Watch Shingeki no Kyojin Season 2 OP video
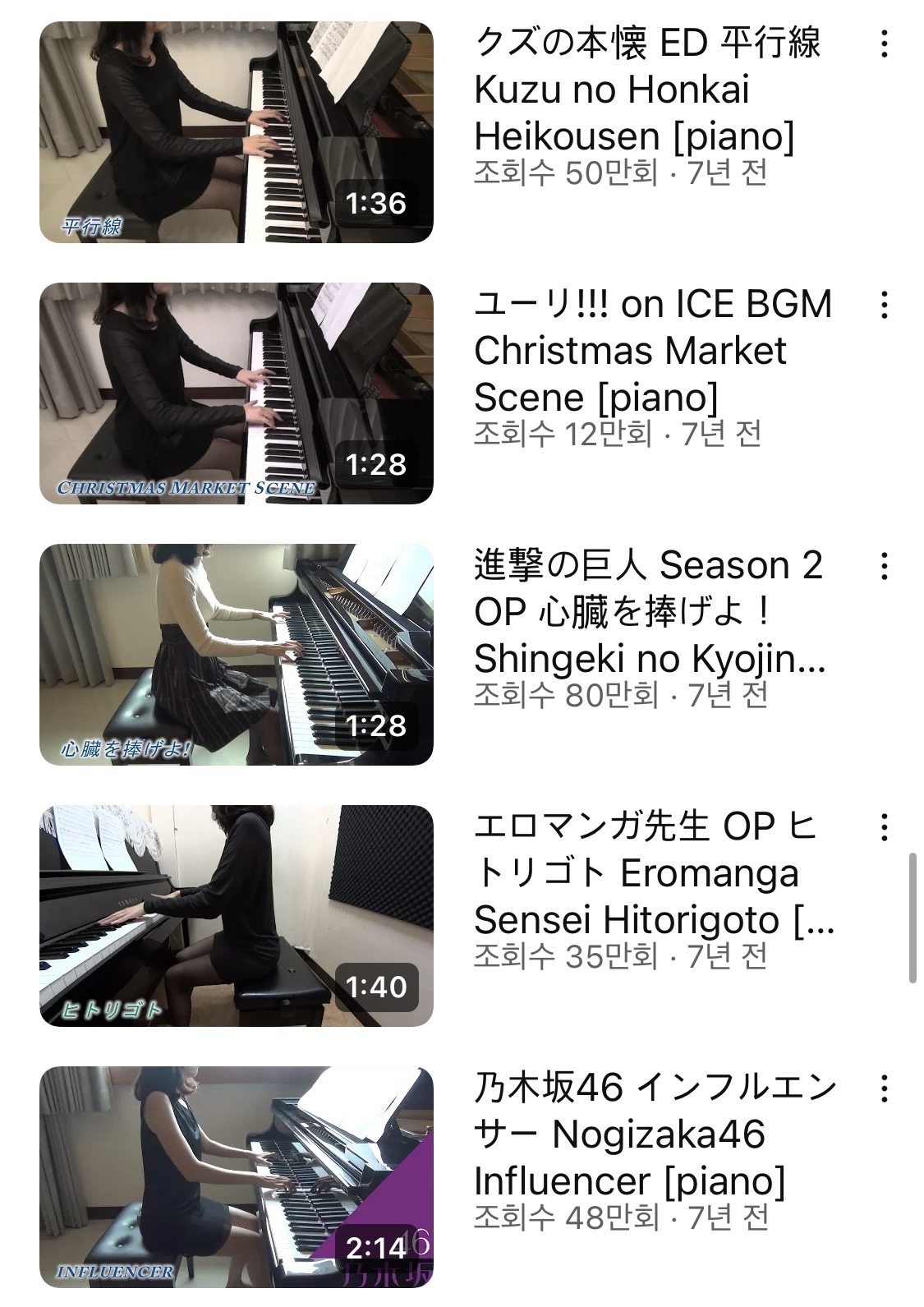Image resolution: width=924 pixels, height=1307 pixels. point(237,655)
